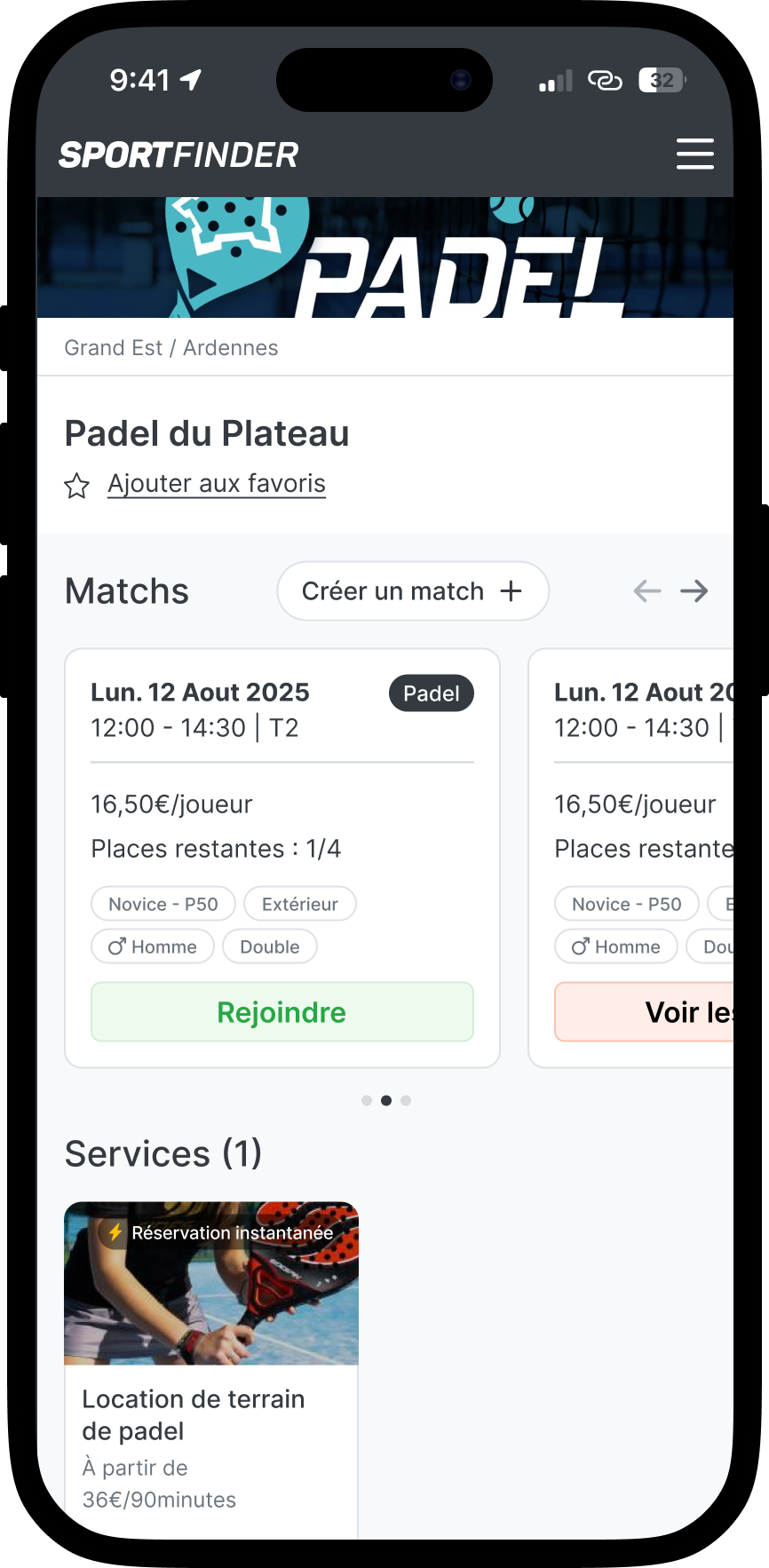
Task: Toggle the Extérieur tag on the match card
Action: [x=300, y=903]
